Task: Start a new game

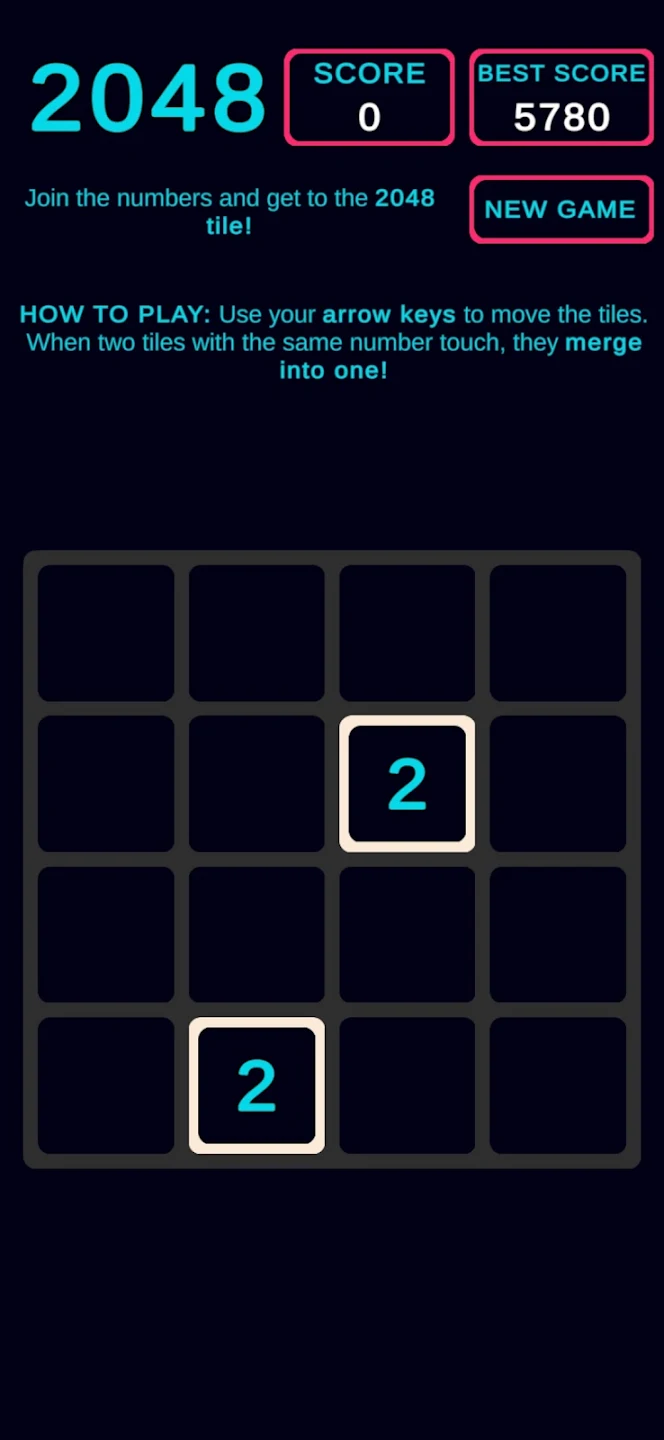Action: (560, 210)
